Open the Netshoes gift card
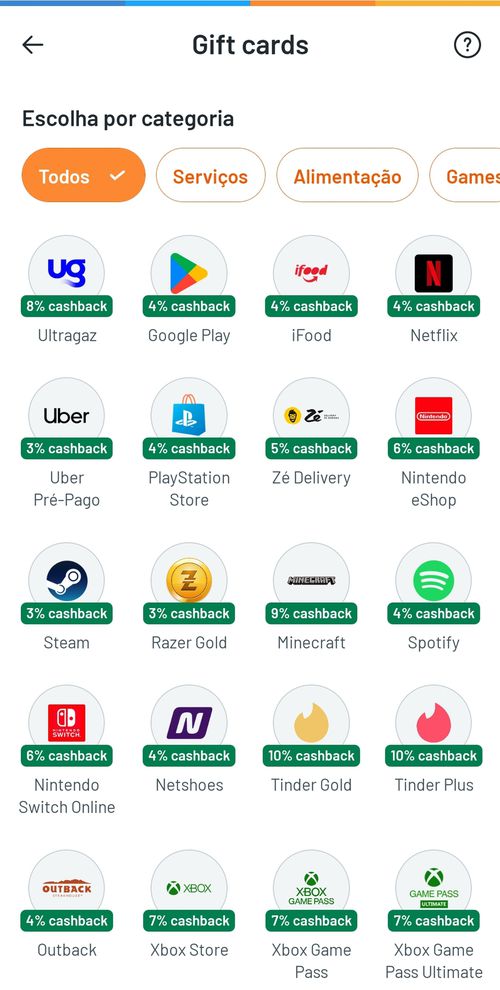Screen dimensions: 500x990 (x=189, y=739)
